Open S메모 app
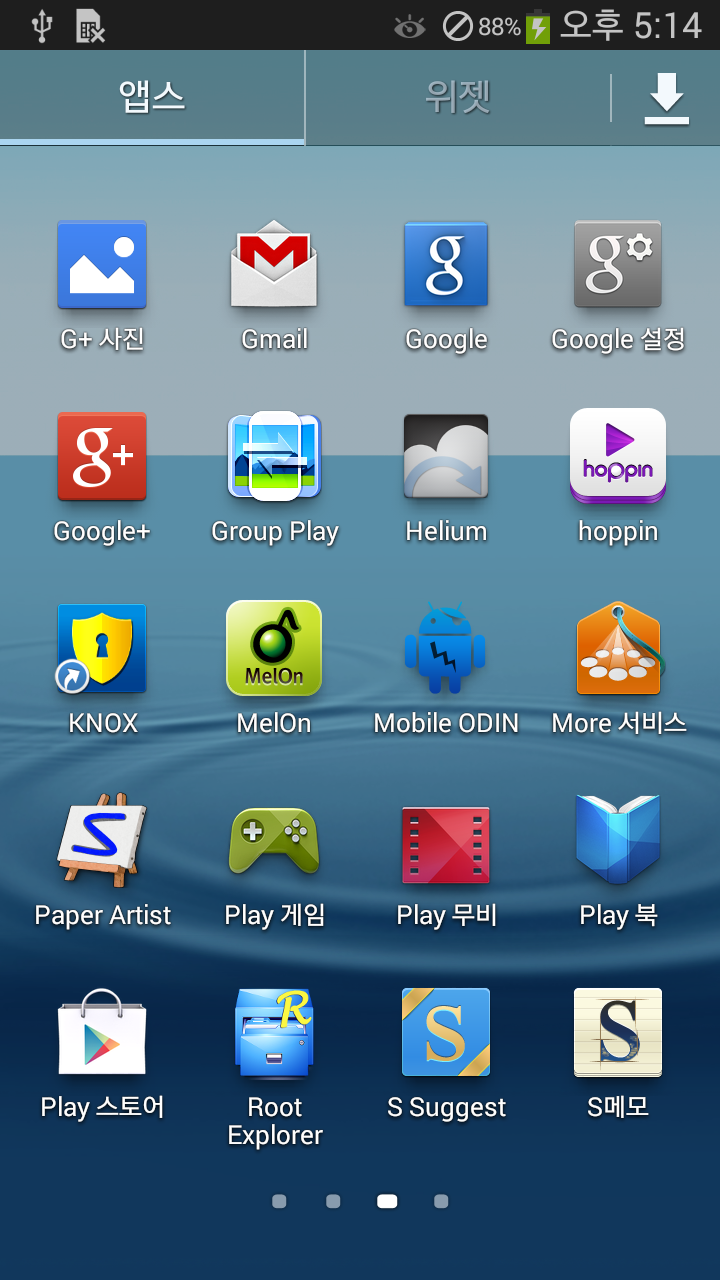720x1280 pixels. click(x=618, y=1034)
